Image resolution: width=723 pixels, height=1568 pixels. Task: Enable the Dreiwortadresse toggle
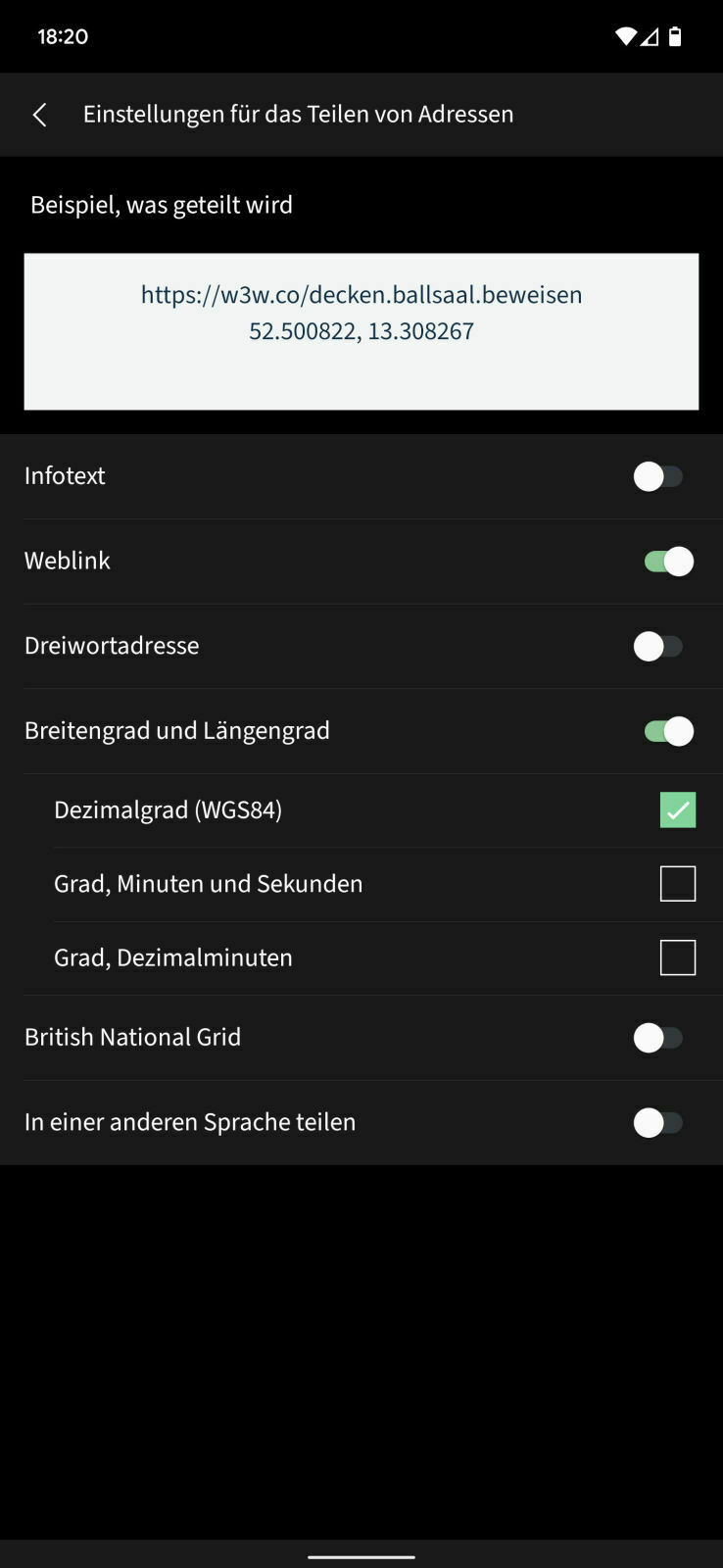pos(658,646)
